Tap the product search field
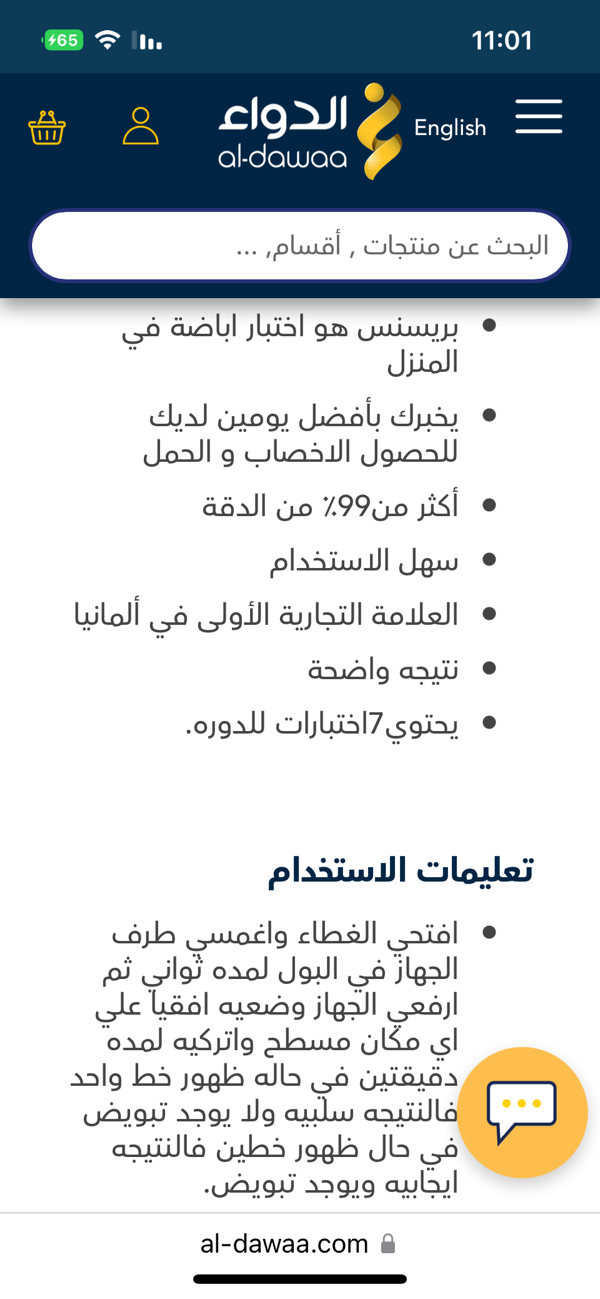This screenshot has height=1299, width=600. [300, 246]
